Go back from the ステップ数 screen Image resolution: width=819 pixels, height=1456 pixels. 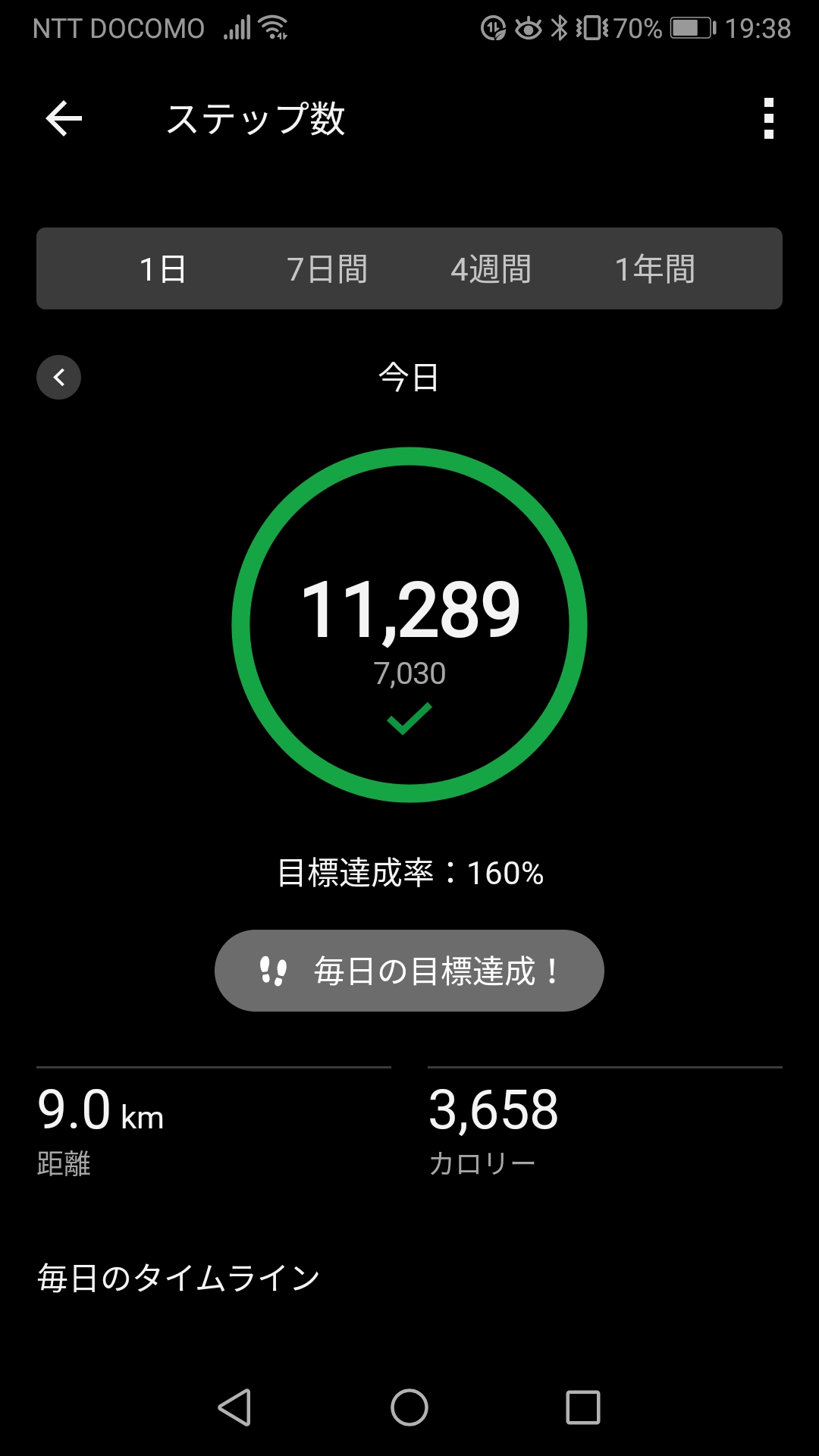(64, 118)
